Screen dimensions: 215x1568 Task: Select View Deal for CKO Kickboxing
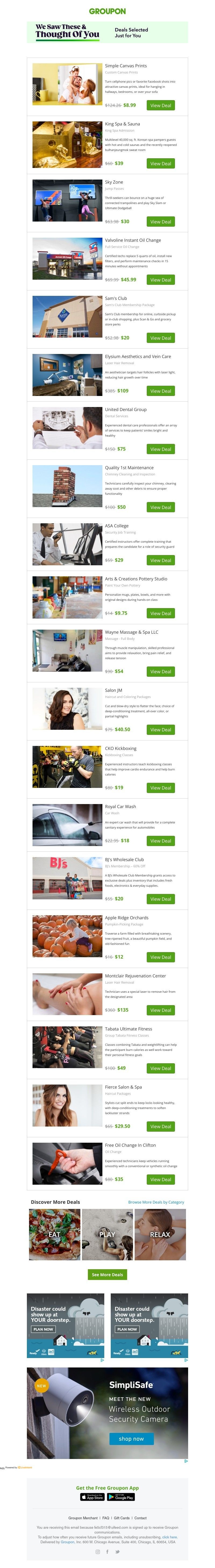tap(160, 788)
